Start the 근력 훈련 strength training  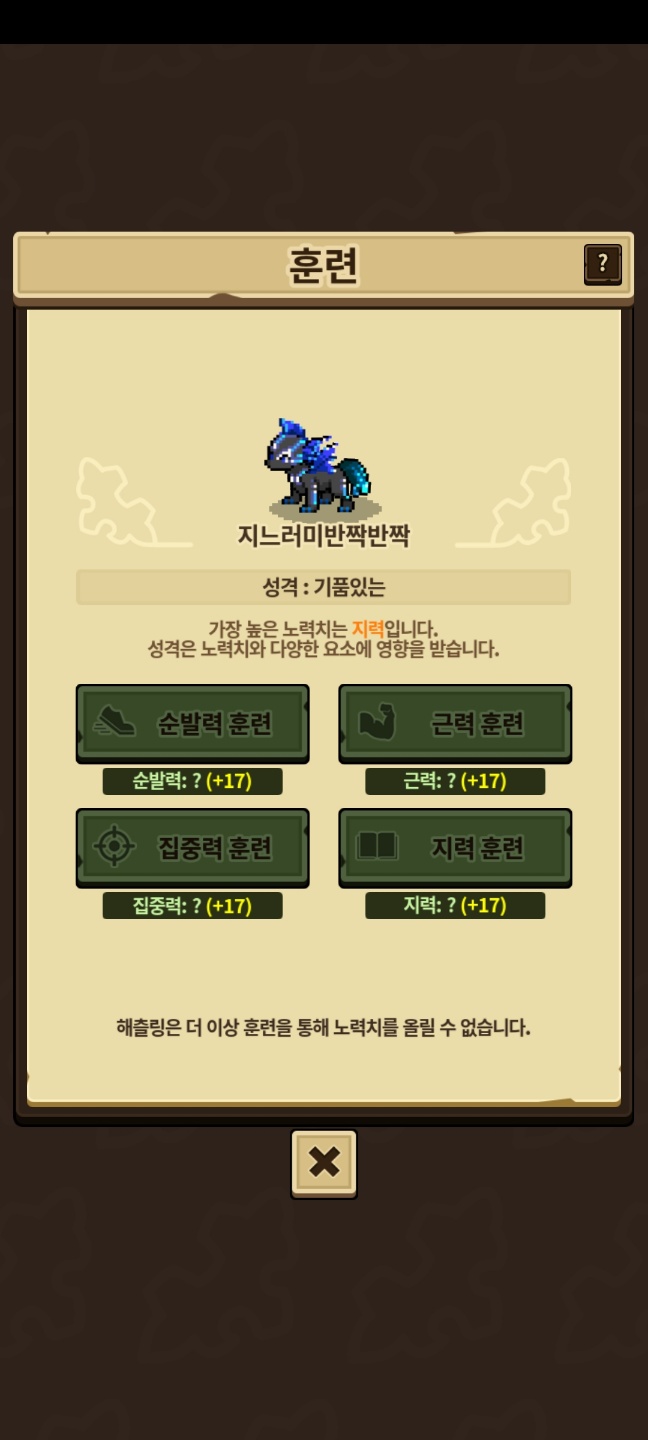455,723
